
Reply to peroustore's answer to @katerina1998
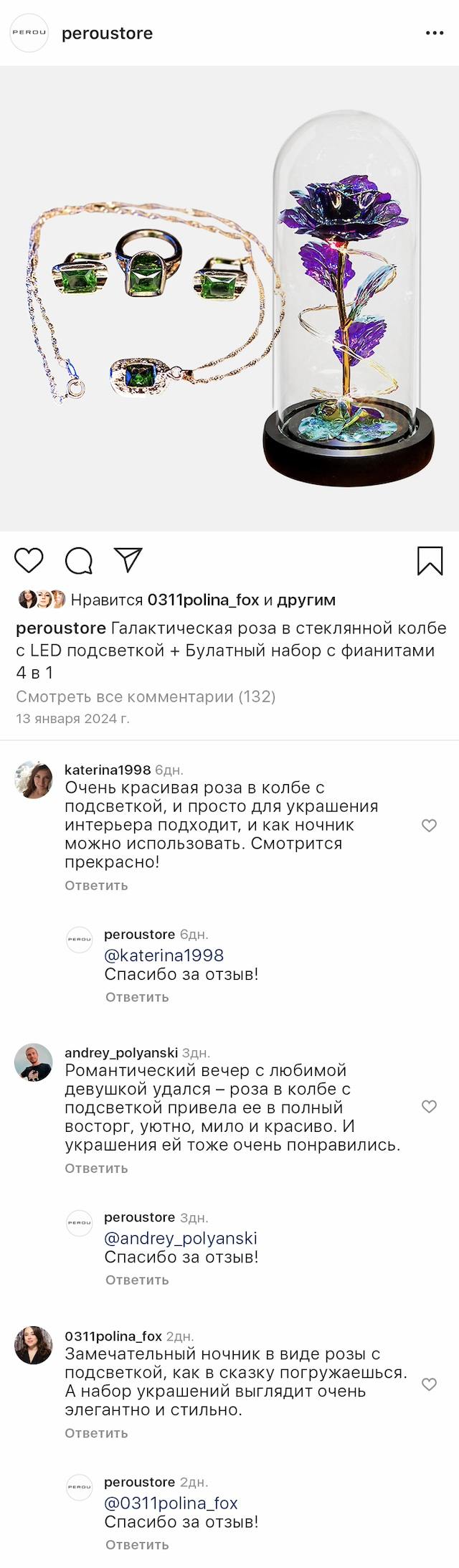(x=137, y=998)
